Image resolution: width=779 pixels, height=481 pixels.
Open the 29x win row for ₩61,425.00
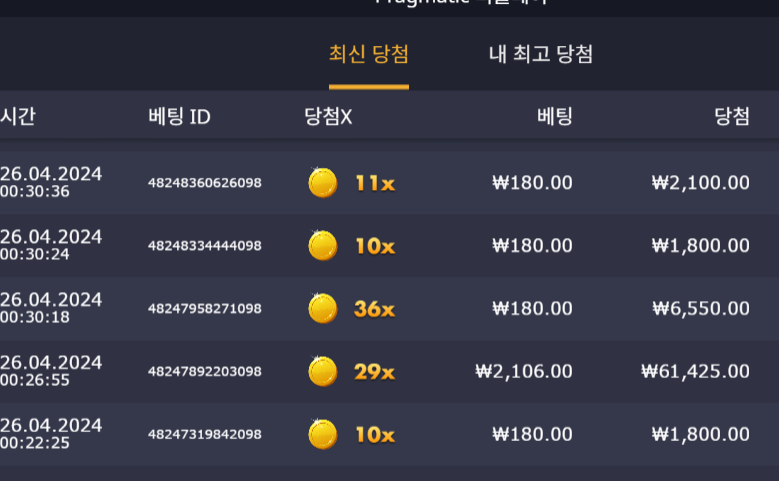390,372
